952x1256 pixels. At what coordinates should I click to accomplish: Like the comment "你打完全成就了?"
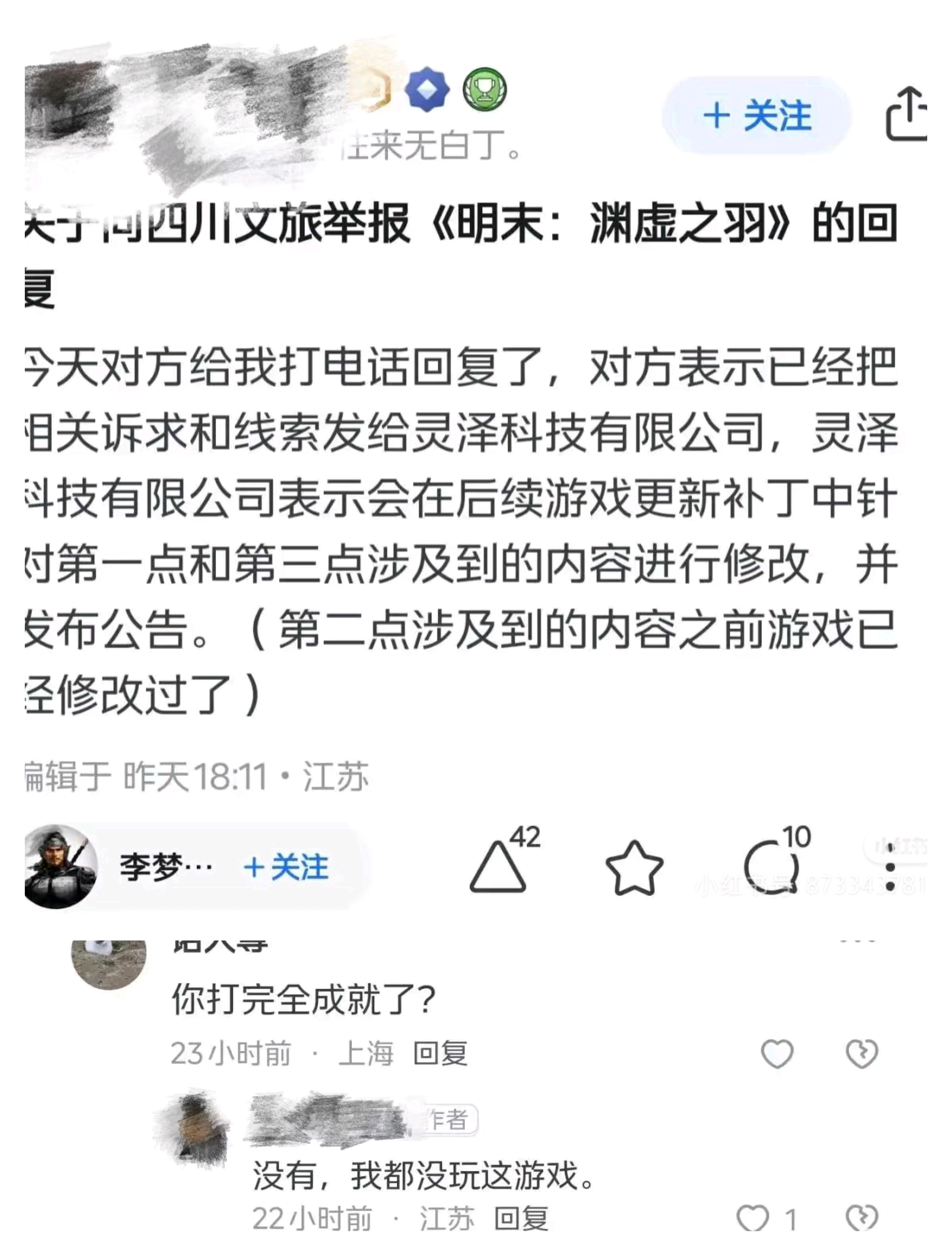(x=777, y=1054)
